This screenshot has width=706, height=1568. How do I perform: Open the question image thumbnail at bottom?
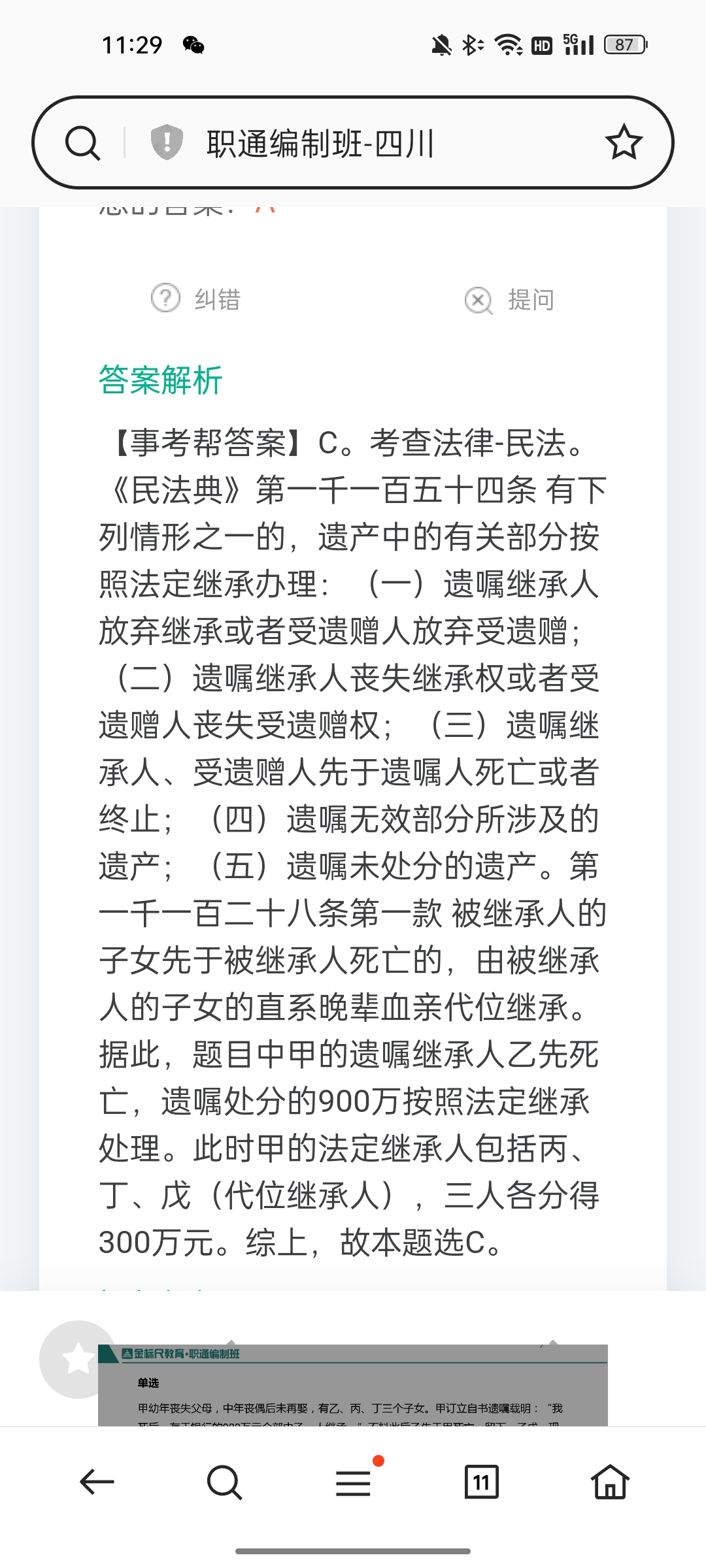point(353,1384)
